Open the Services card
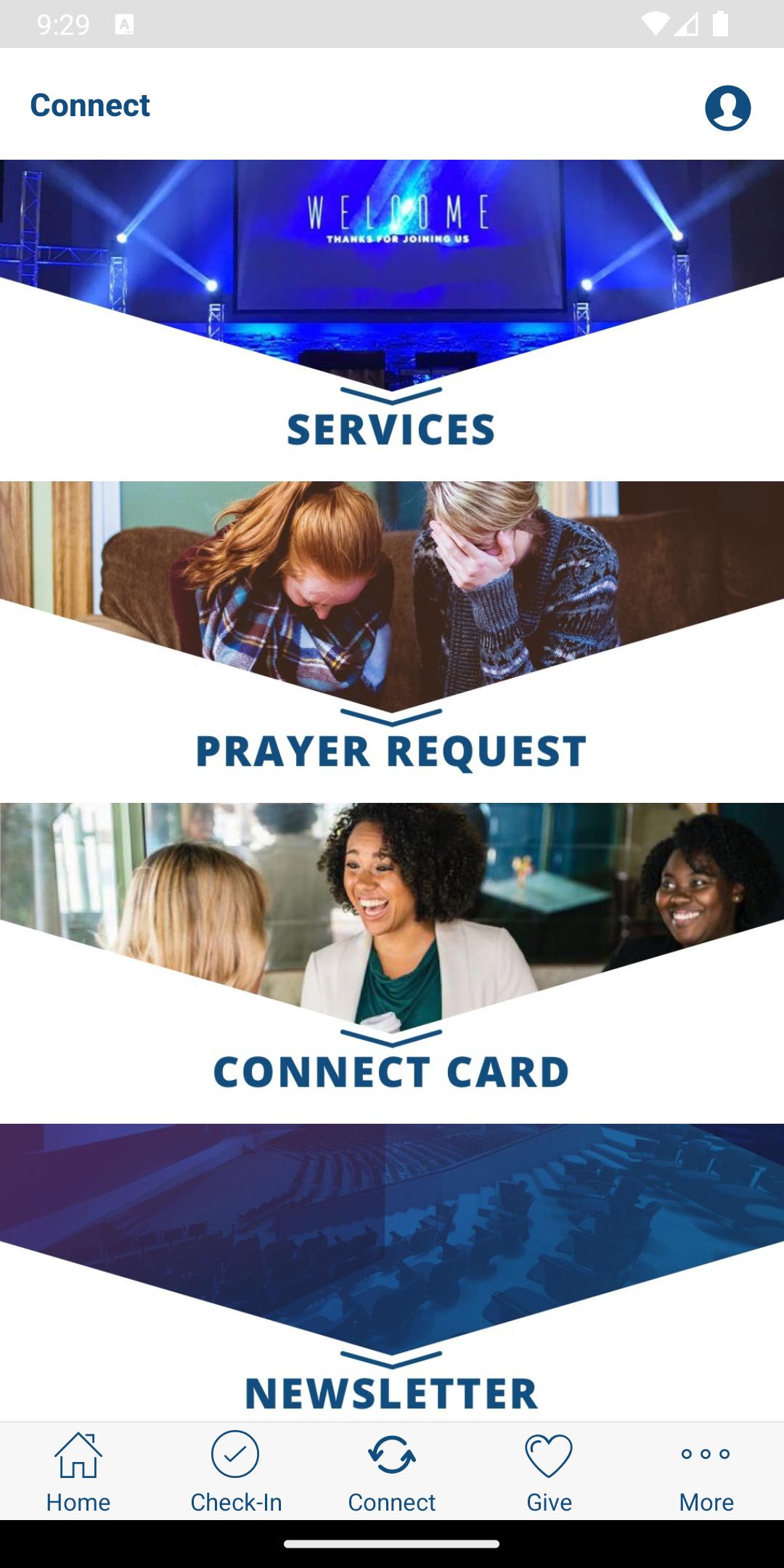 (392, 320)
